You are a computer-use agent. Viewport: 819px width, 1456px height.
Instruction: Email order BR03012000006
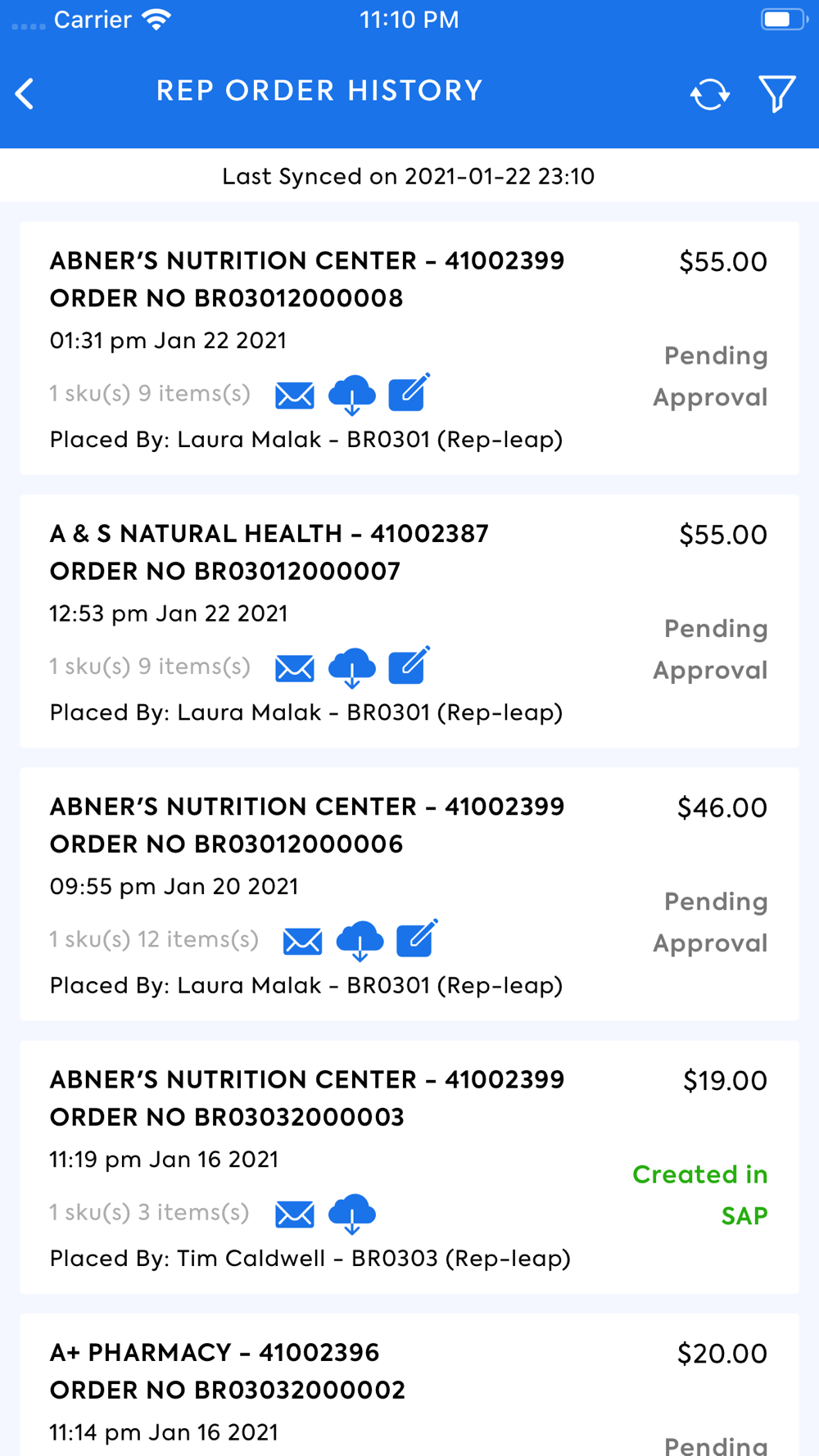302,941
